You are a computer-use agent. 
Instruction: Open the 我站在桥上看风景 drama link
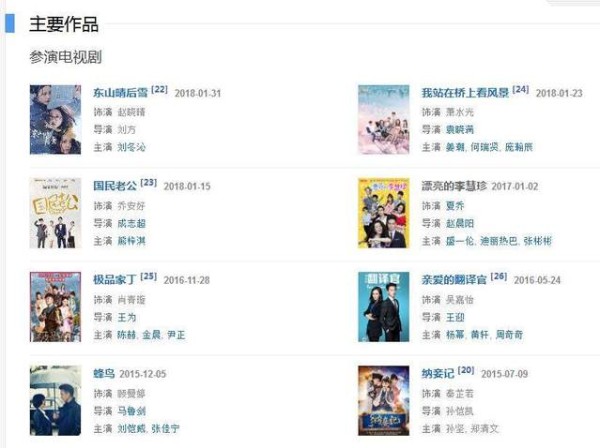tap(465, 92)
